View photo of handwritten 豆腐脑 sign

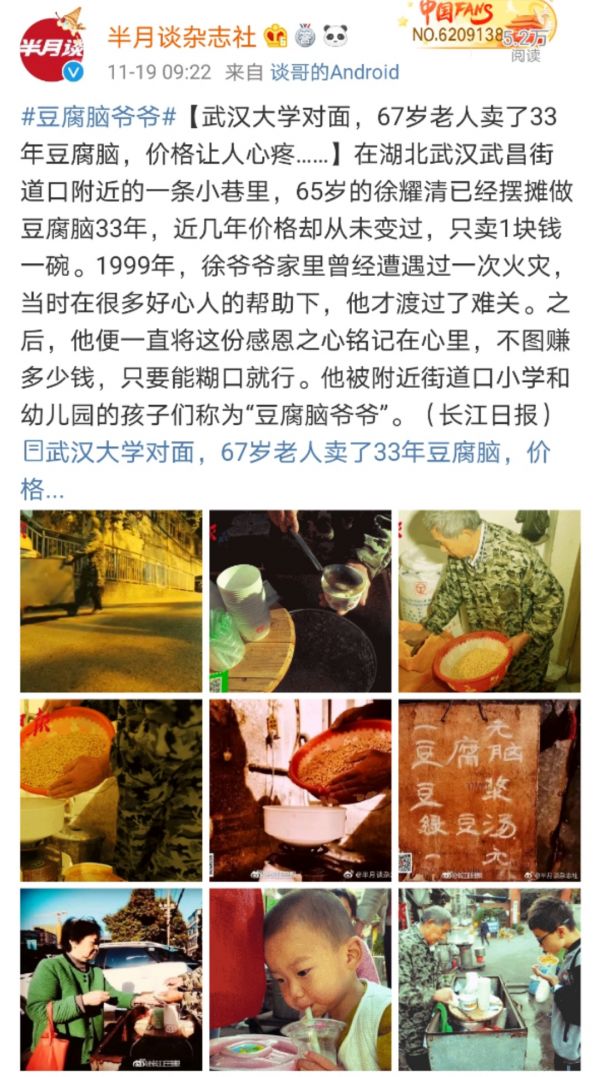(489, 791)
